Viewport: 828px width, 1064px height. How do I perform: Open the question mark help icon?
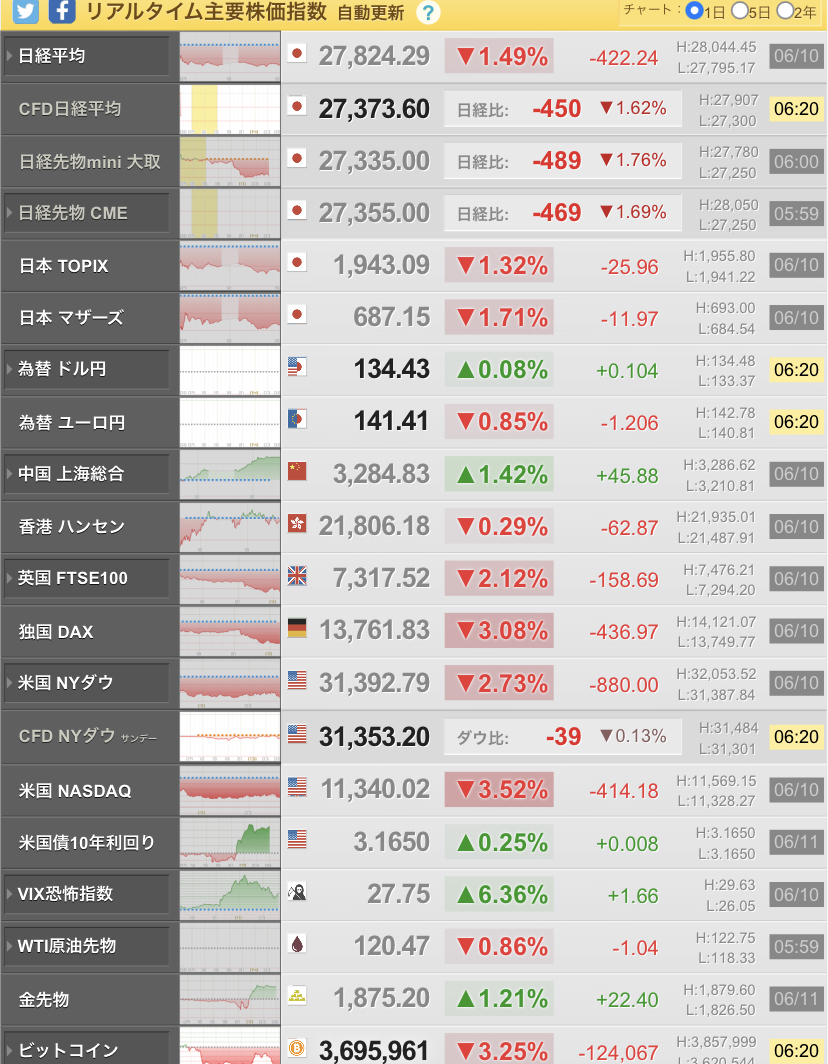coord(428,13)
